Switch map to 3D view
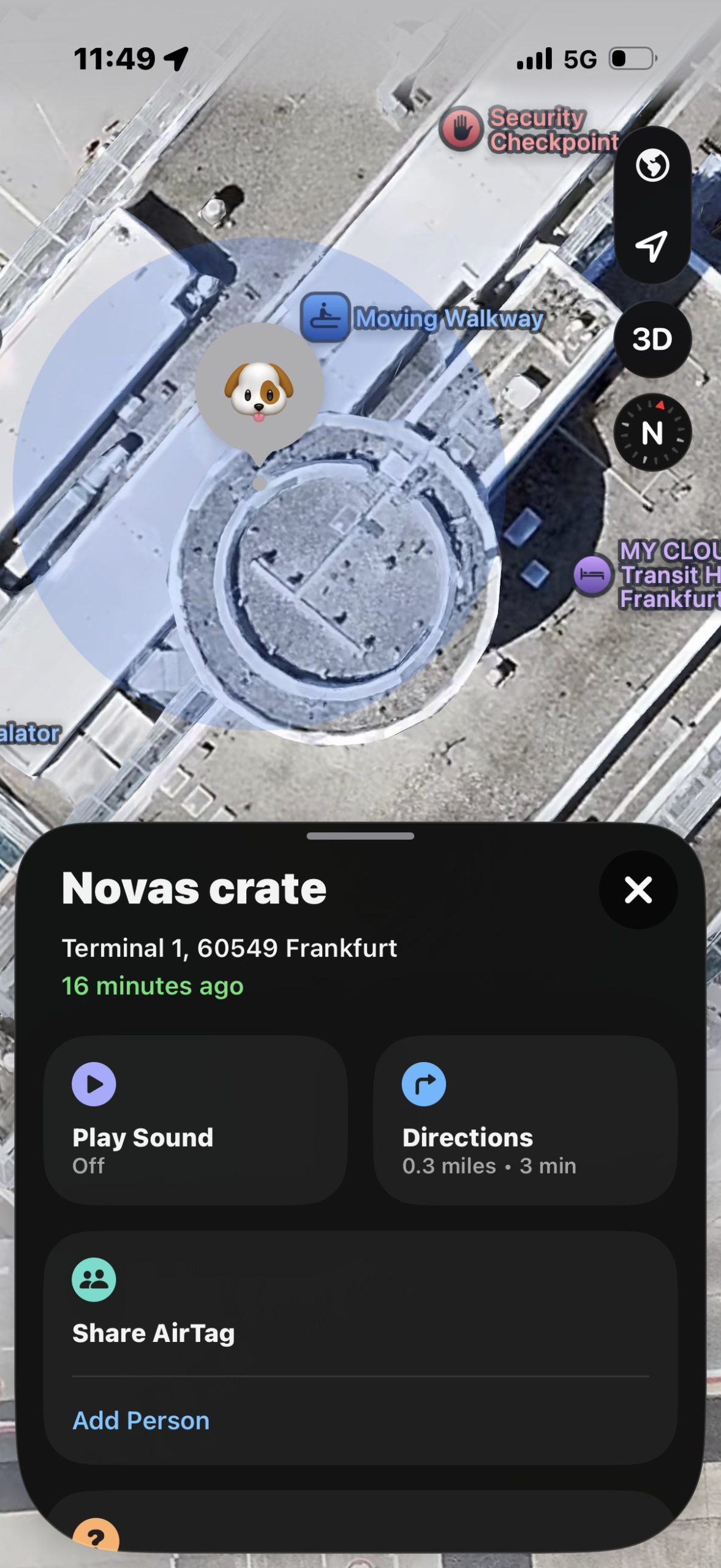 click(652, 339)
